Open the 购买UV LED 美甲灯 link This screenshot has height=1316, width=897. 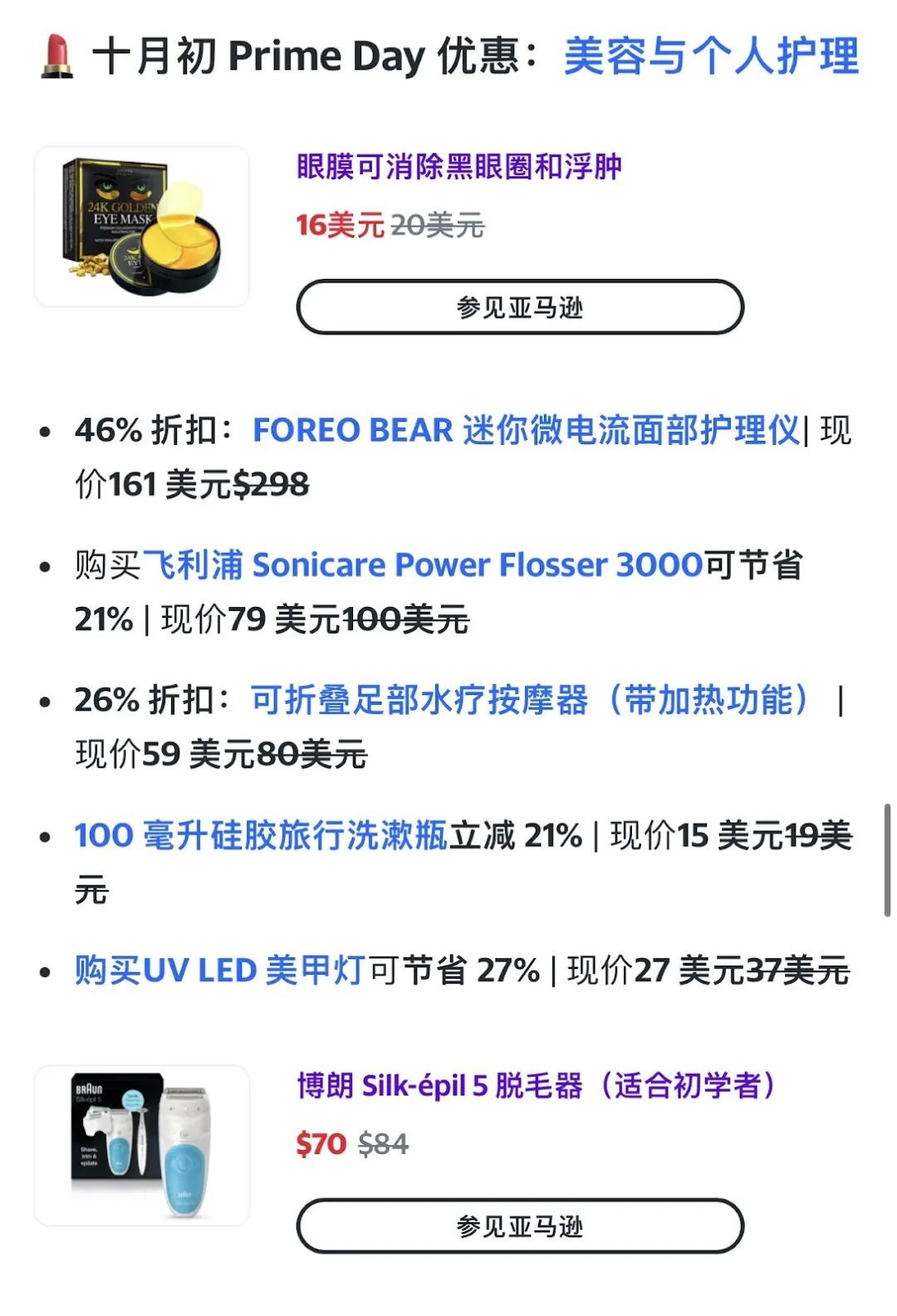click(219, 970)
